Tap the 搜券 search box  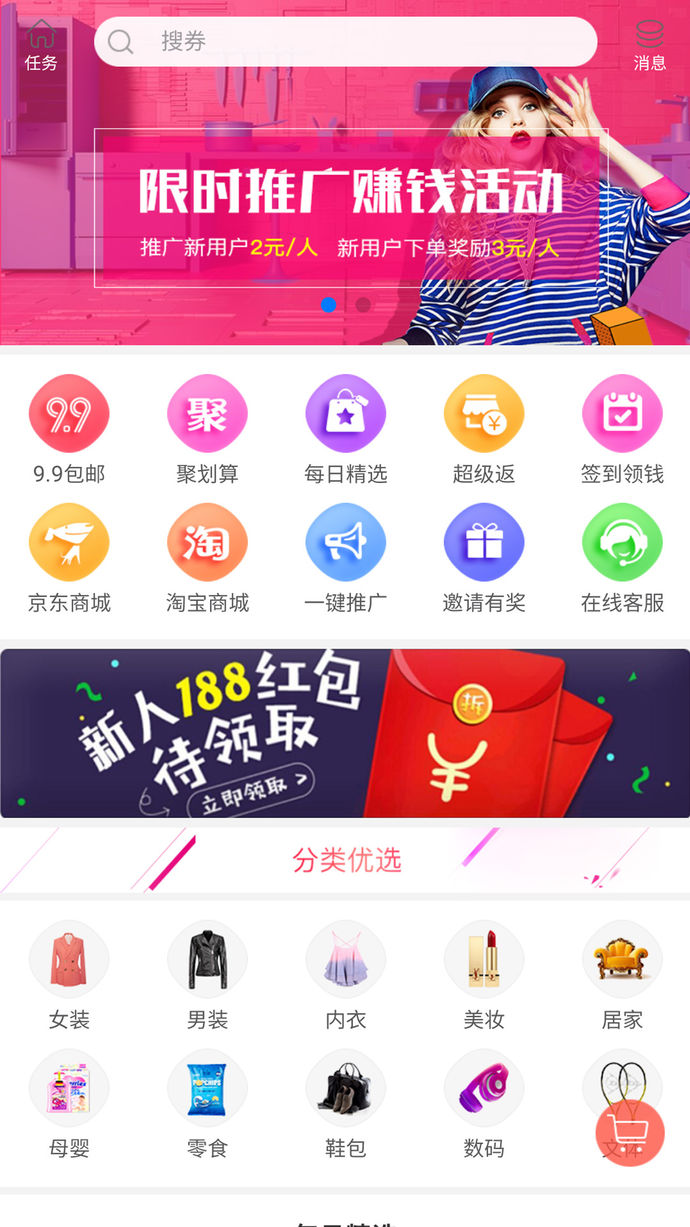(345, 42)
